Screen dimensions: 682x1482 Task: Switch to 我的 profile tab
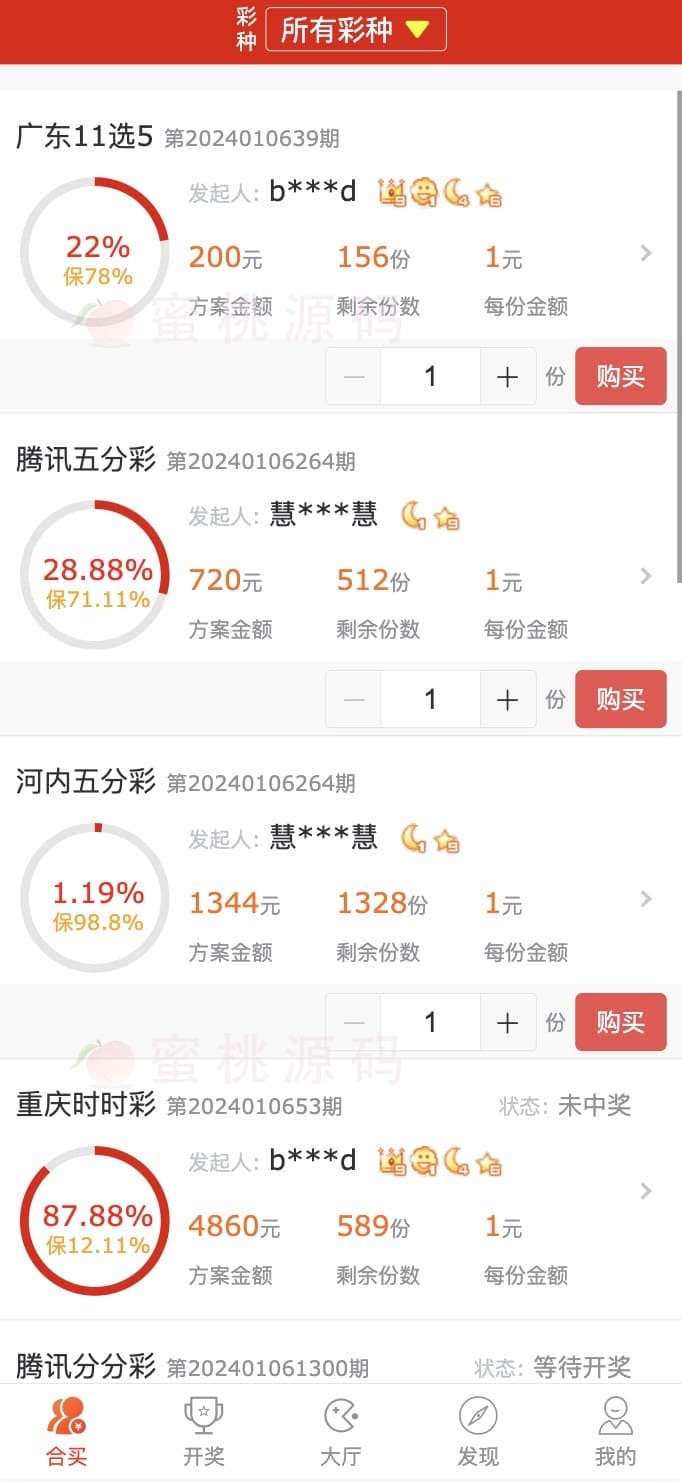[615, 1432]
